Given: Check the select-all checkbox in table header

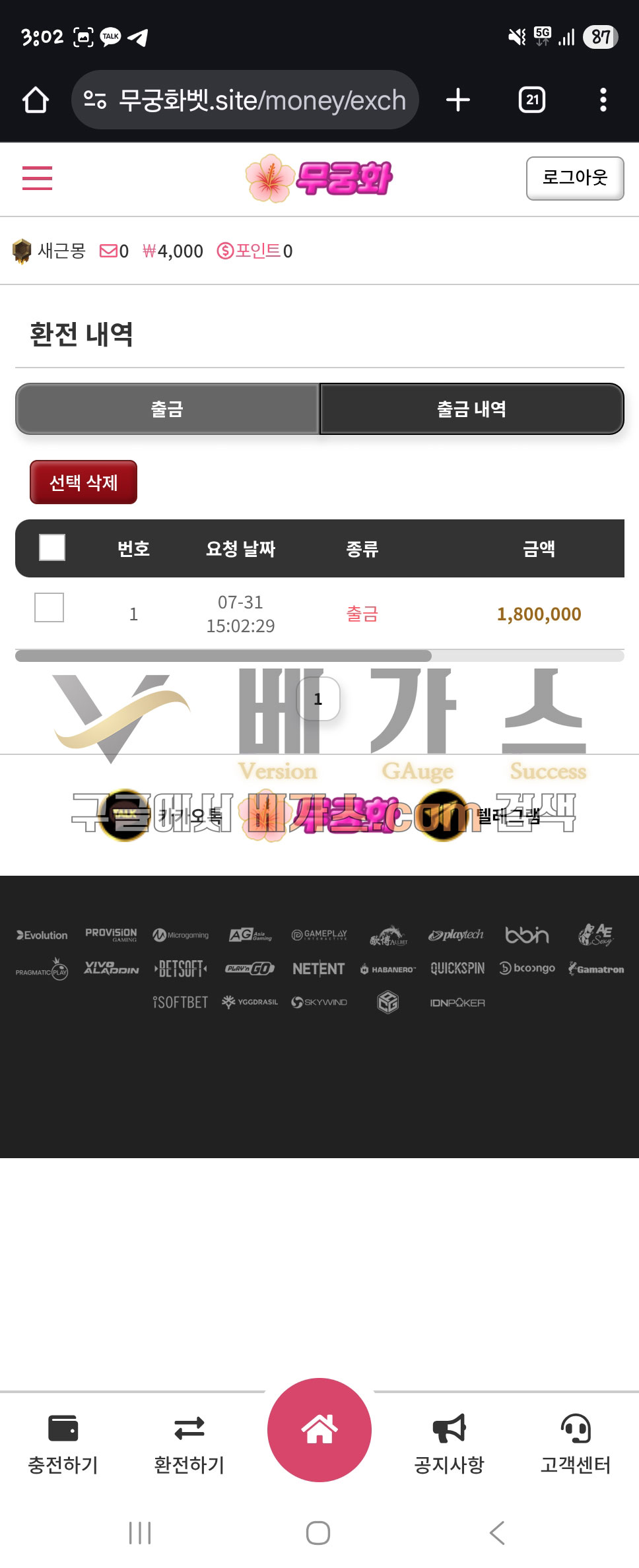Looking at the screenshot, I should point(52,548).
